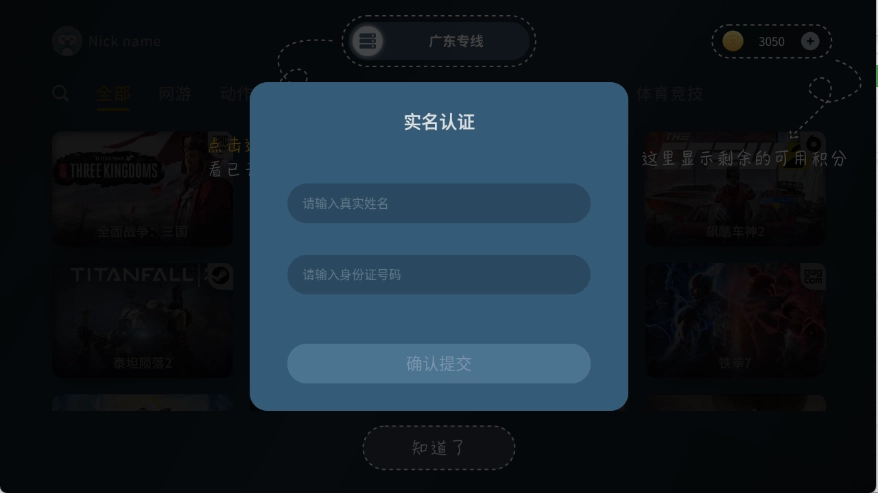Submit with the 确认提交 button
Screen dimensions: 878x493
(x=438, y=363)
